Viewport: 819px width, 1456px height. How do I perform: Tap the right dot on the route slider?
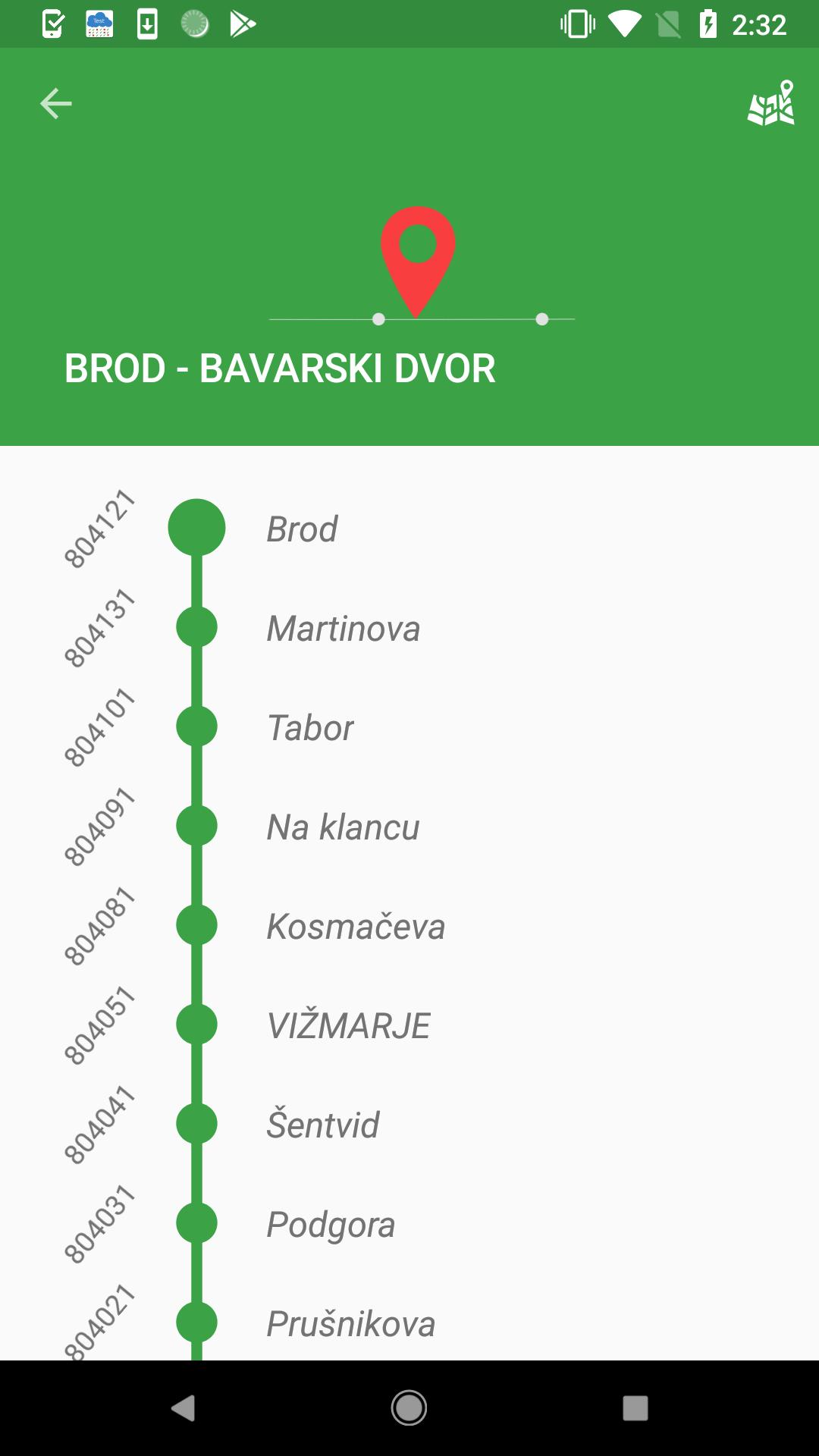pyautogui.click(x=542, y=320)
